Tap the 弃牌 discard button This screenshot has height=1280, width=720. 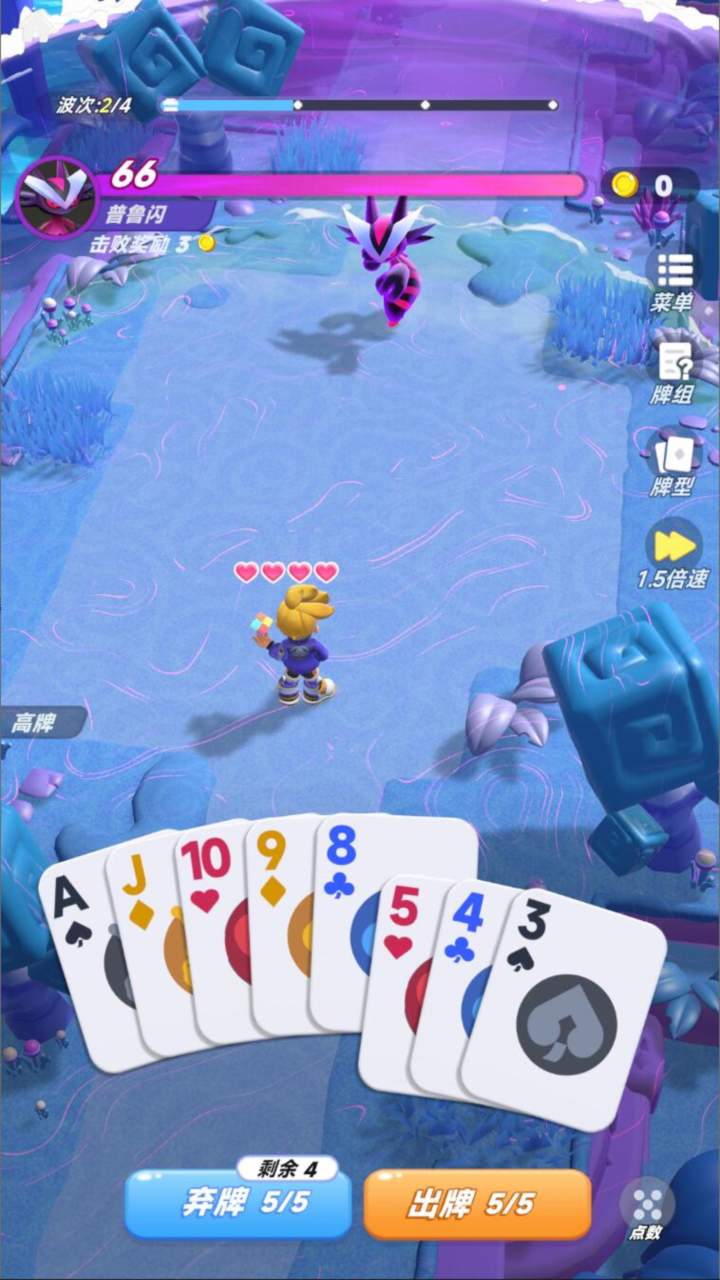click(x=238, y=1204)
